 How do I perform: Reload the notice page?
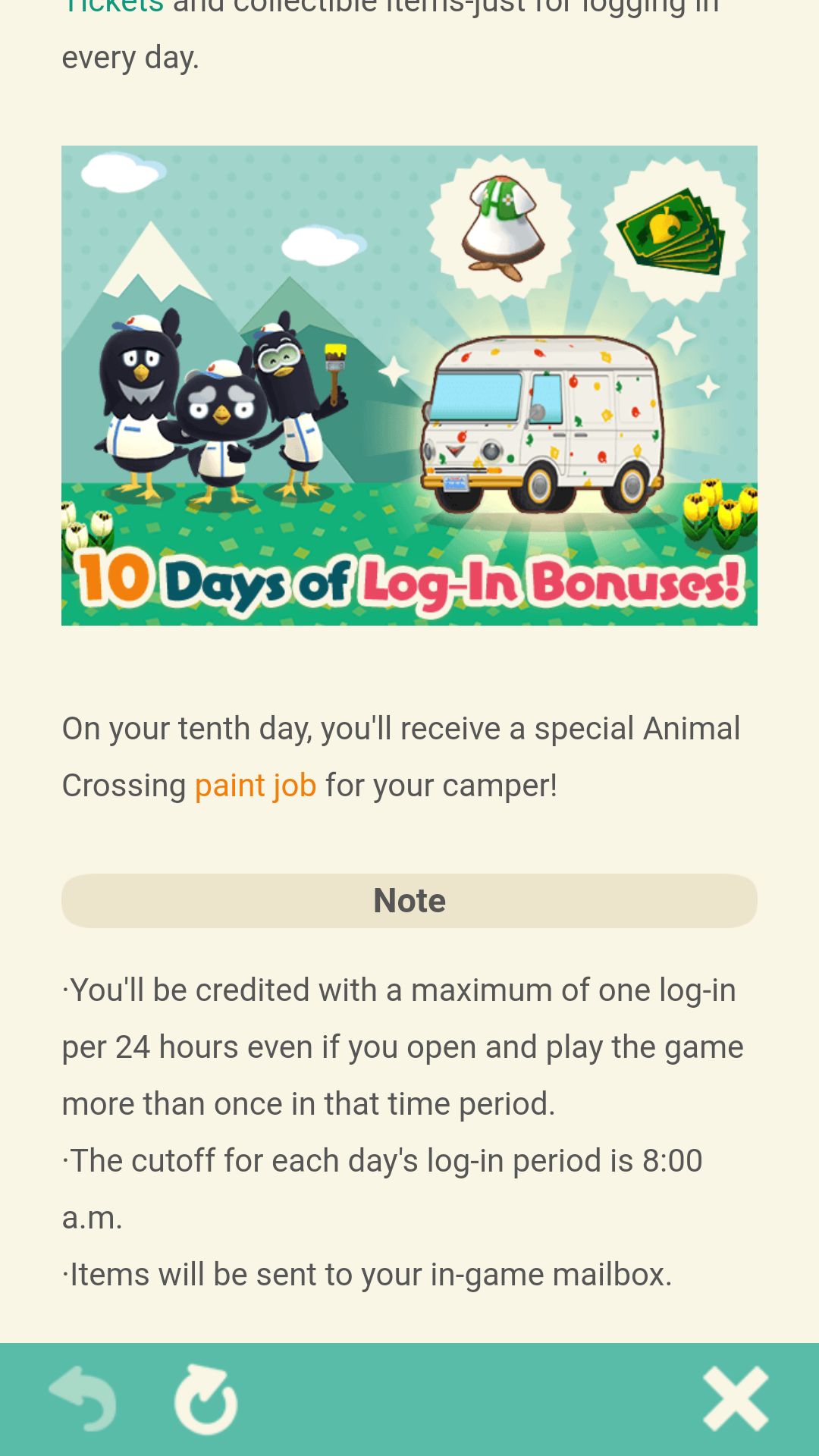(206, 1399)
